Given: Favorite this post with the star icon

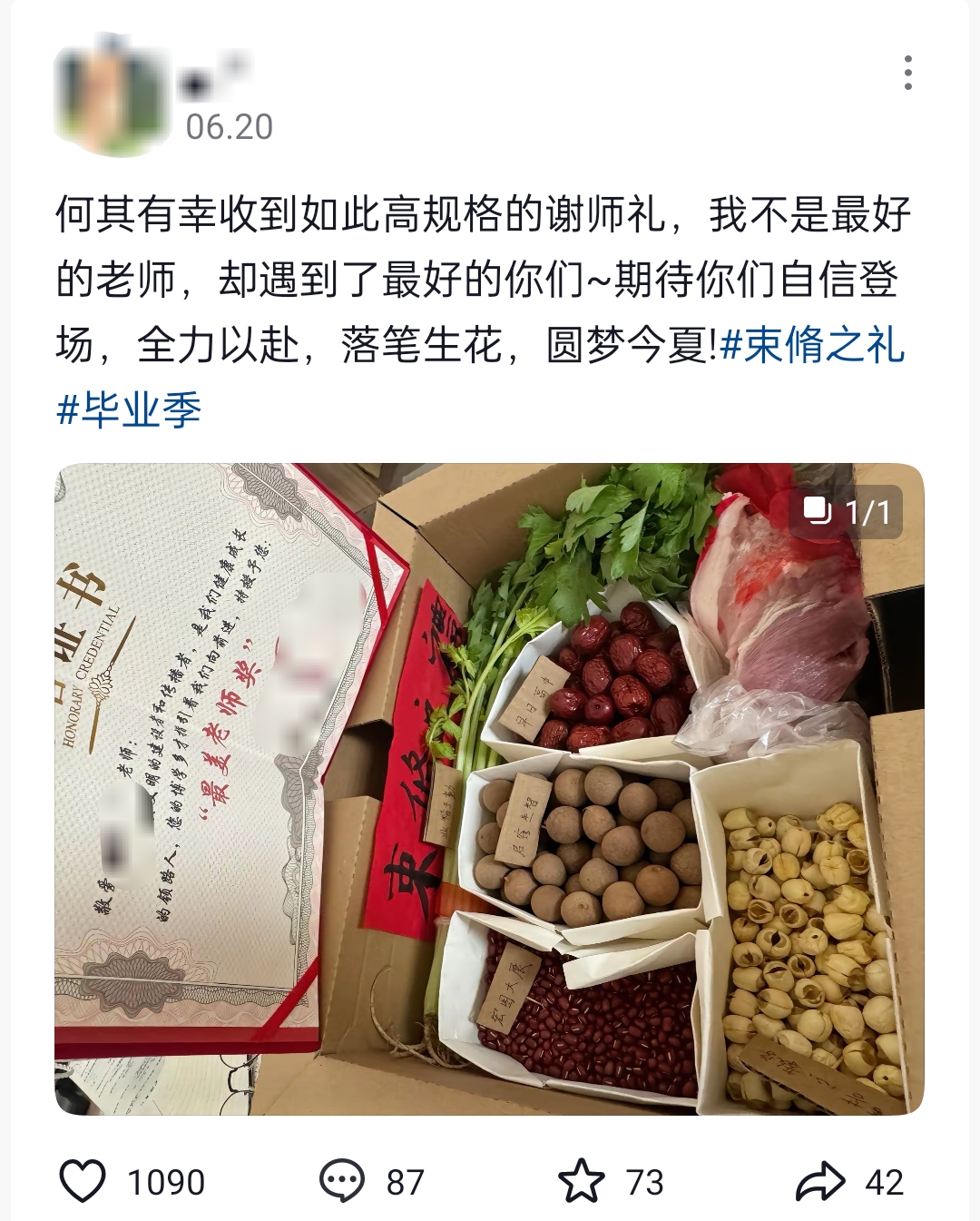Looking at the screenshot, I should [581, 1181].
